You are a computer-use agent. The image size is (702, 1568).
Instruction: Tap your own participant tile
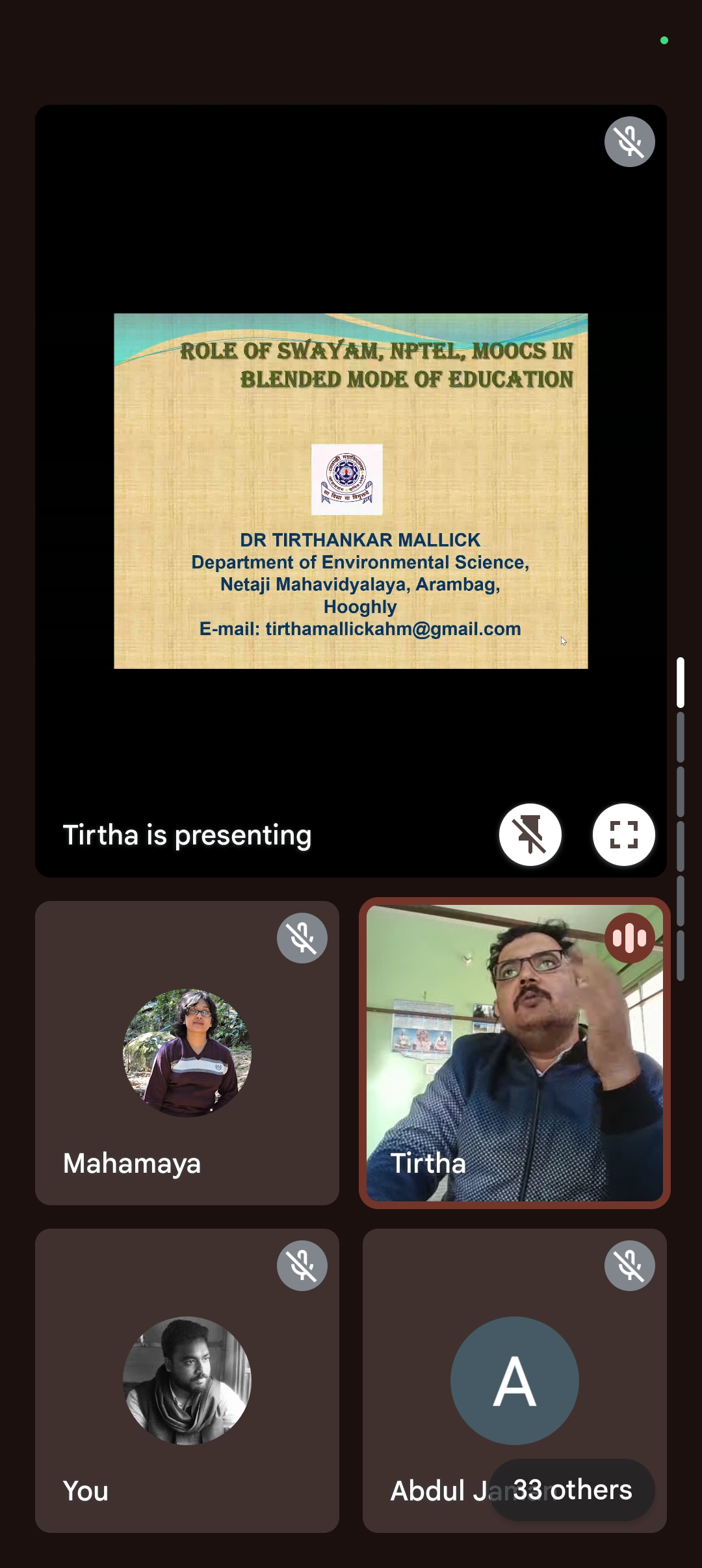point(187,1380)
